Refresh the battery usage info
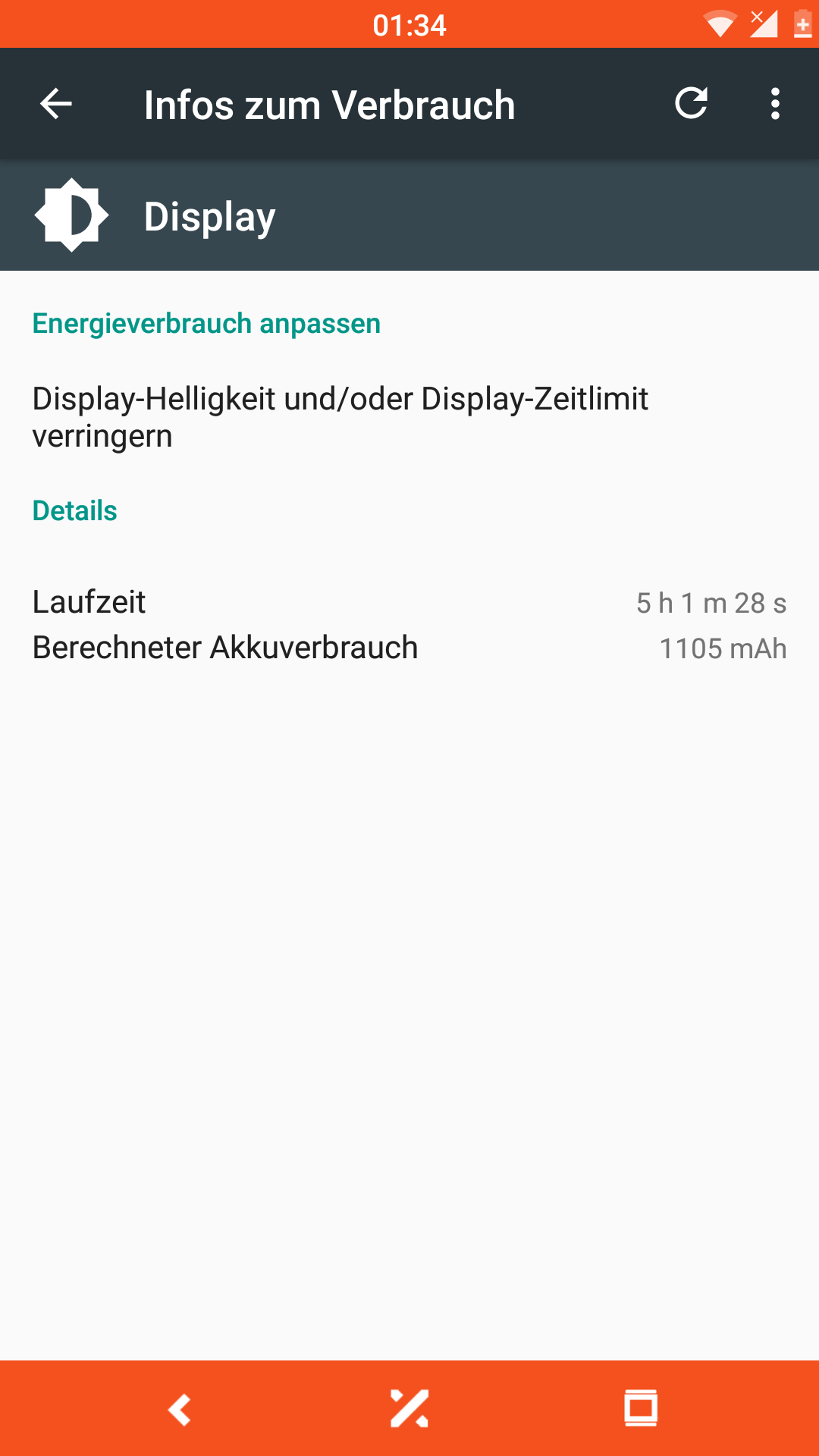 691,104
